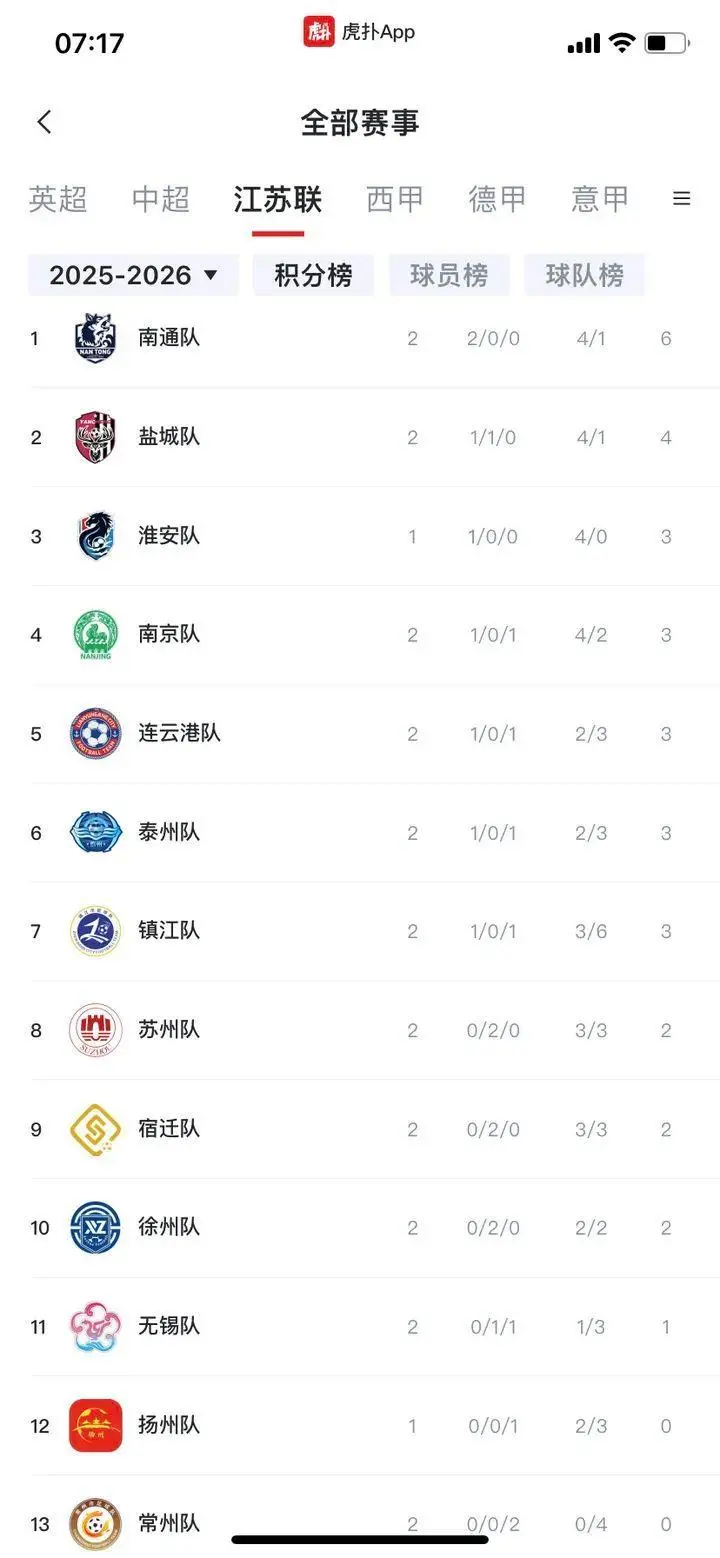This screenshot has width=720, height=1558.
Task: Open the 虎扑App icon at top
Action: 317,32
